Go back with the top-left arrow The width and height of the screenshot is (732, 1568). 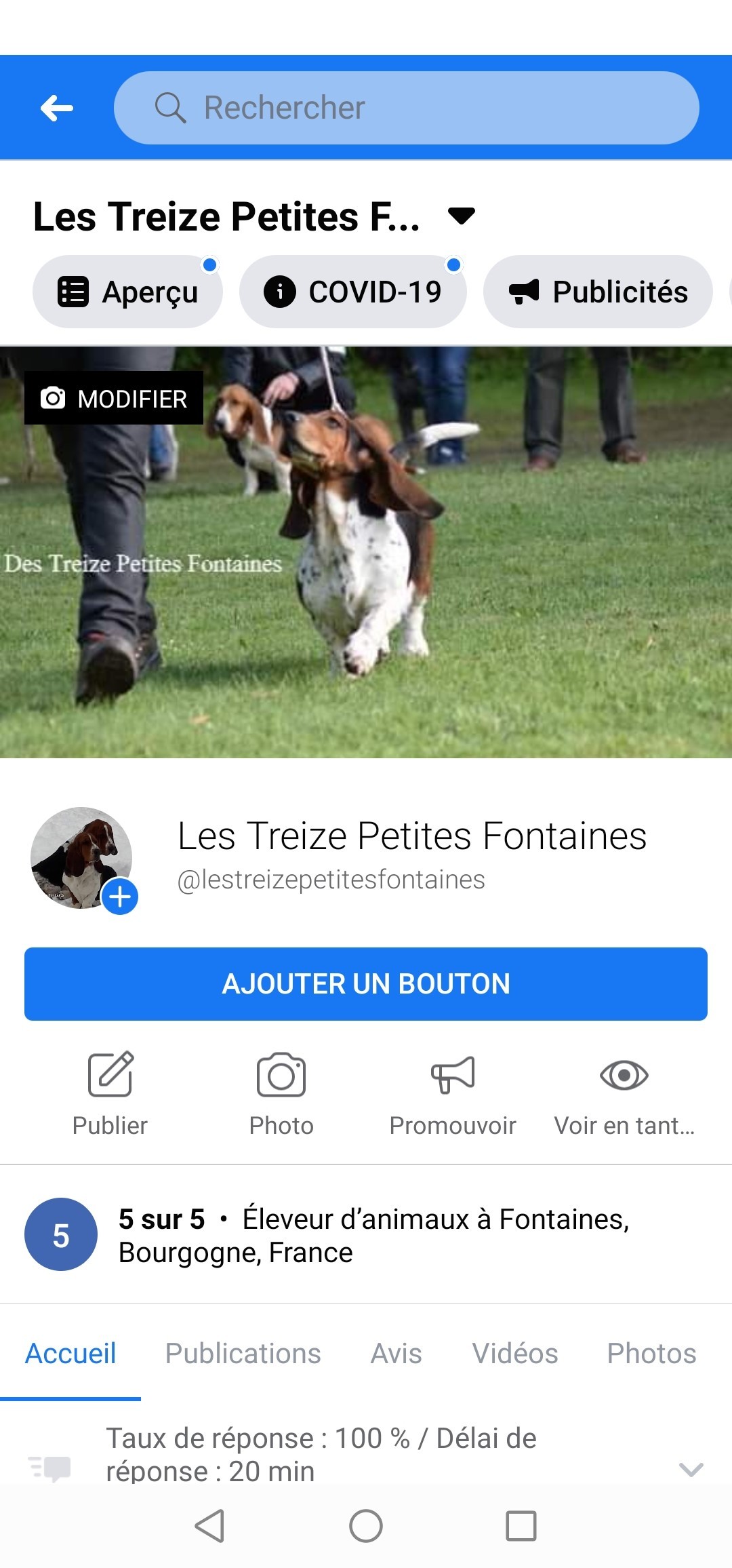coord(57,108)
